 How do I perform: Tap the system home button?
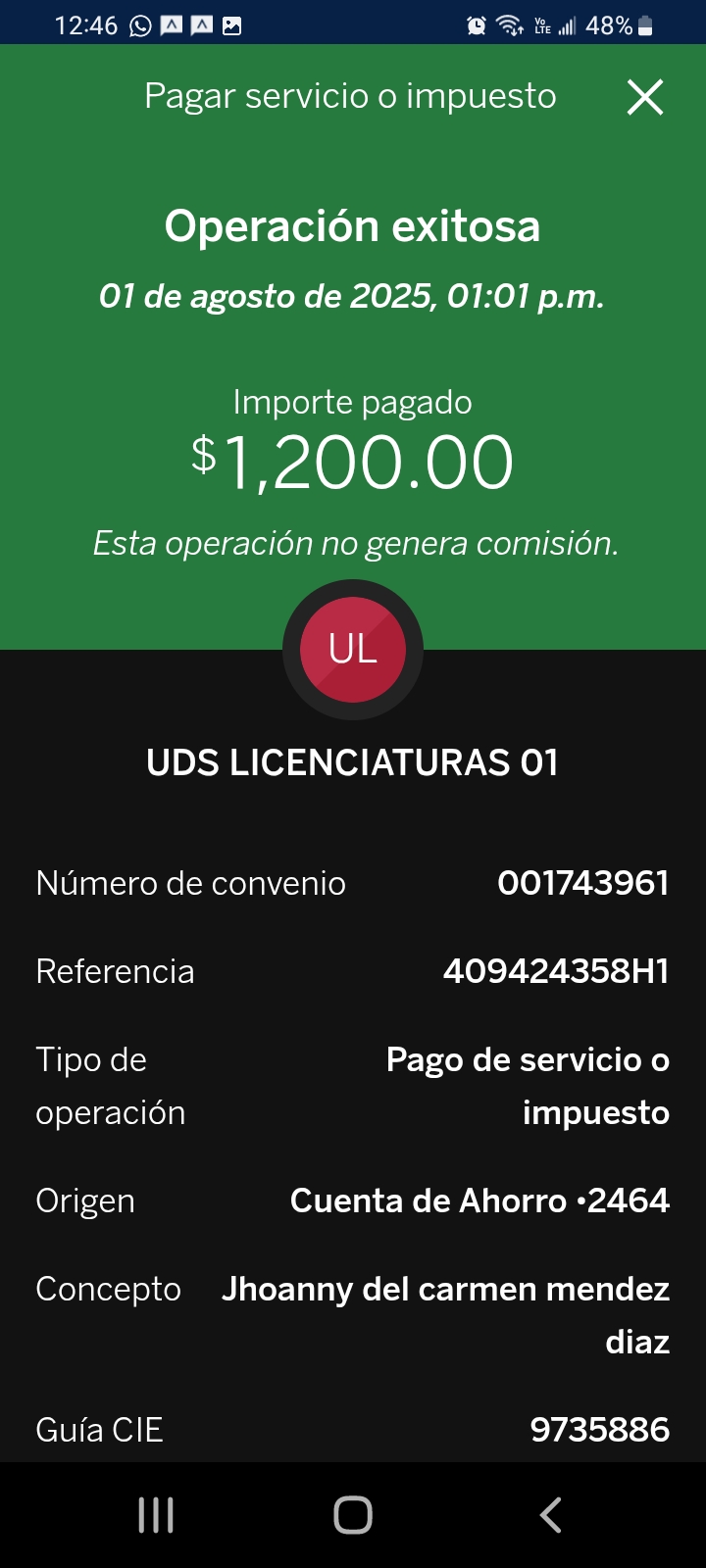[353, 1515]
